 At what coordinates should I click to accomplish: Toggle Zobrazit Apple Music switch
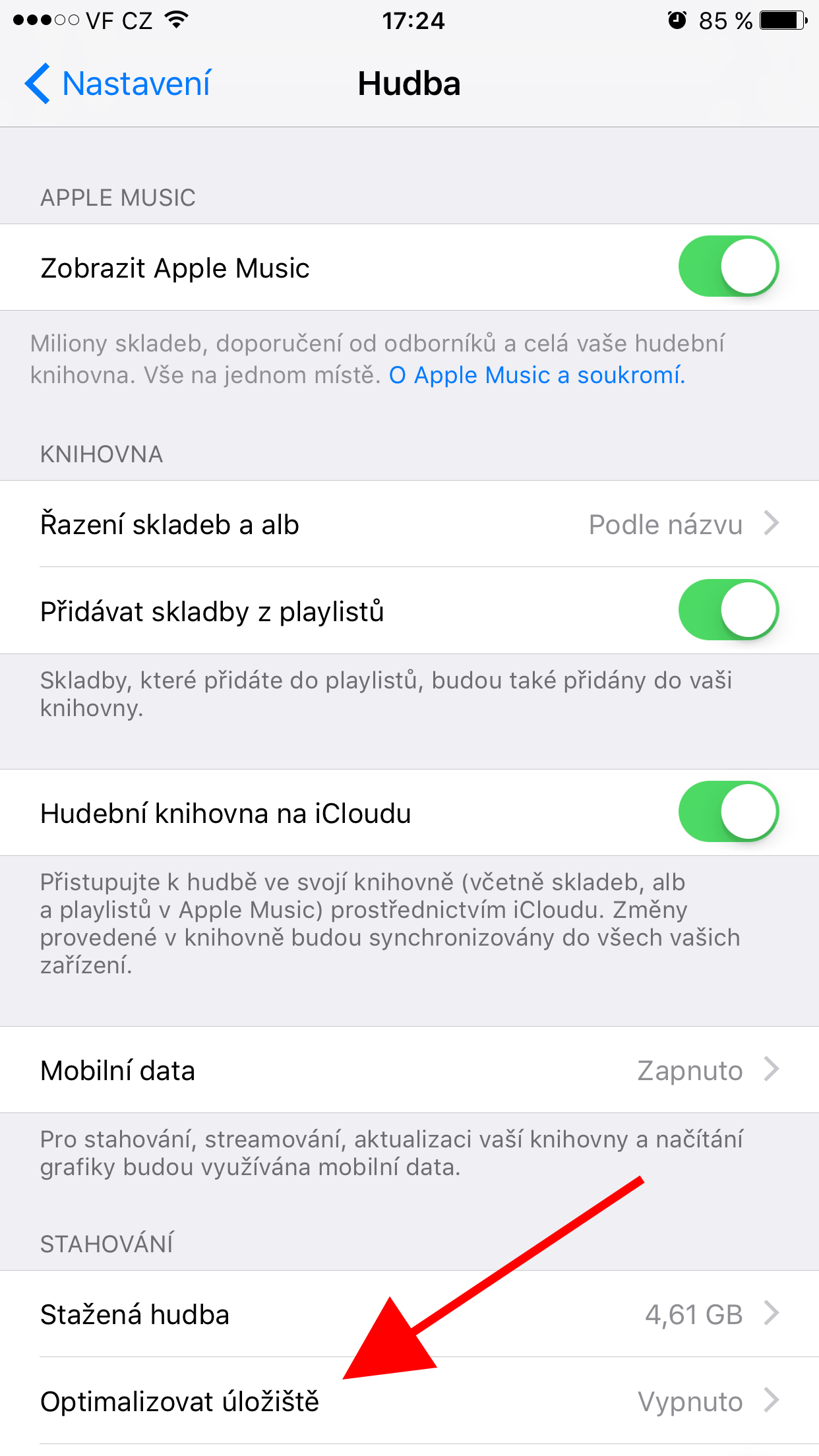click(x=728, y=266)
